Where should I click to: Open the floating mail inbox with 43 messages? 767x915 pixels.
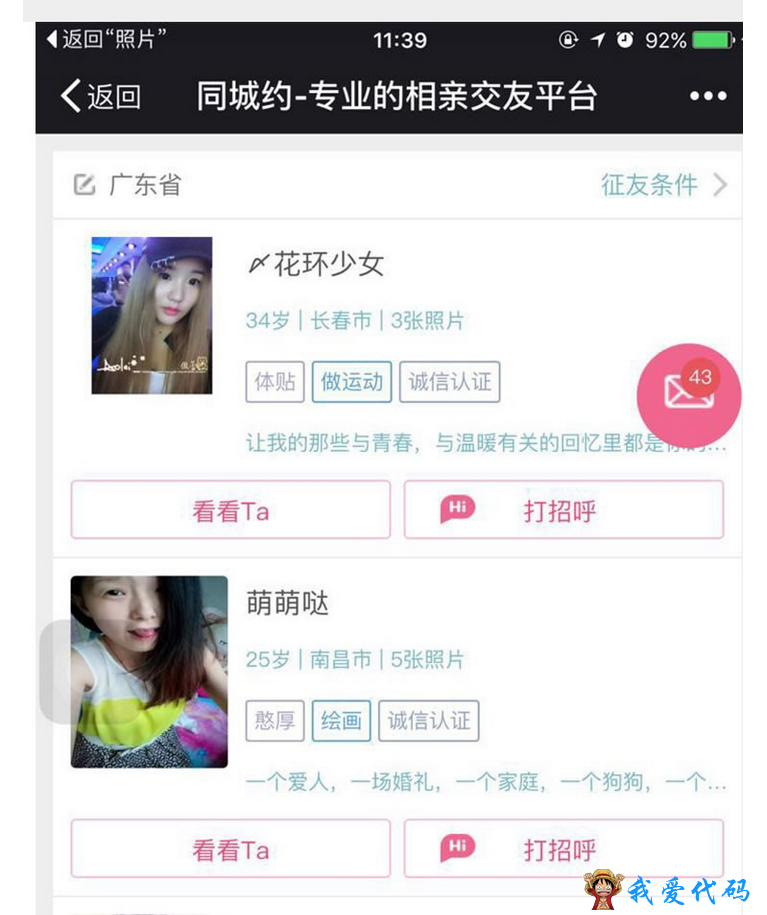pyautogui.click(x=689, y=392)
